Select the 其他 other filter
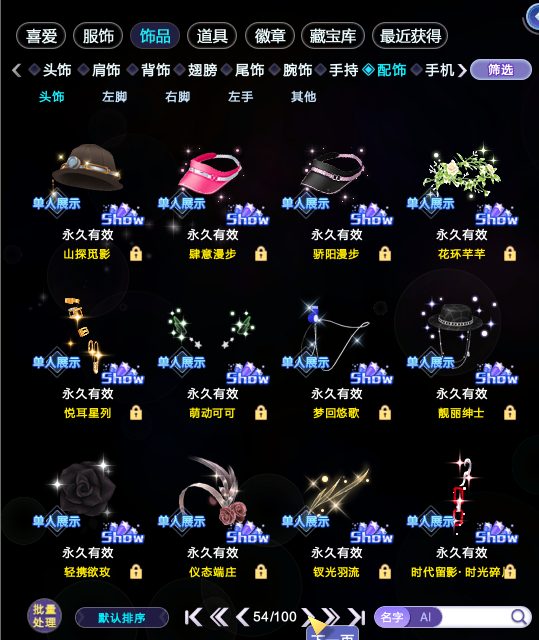The height and width of the screenshot is (640, 539). [304, 97]
